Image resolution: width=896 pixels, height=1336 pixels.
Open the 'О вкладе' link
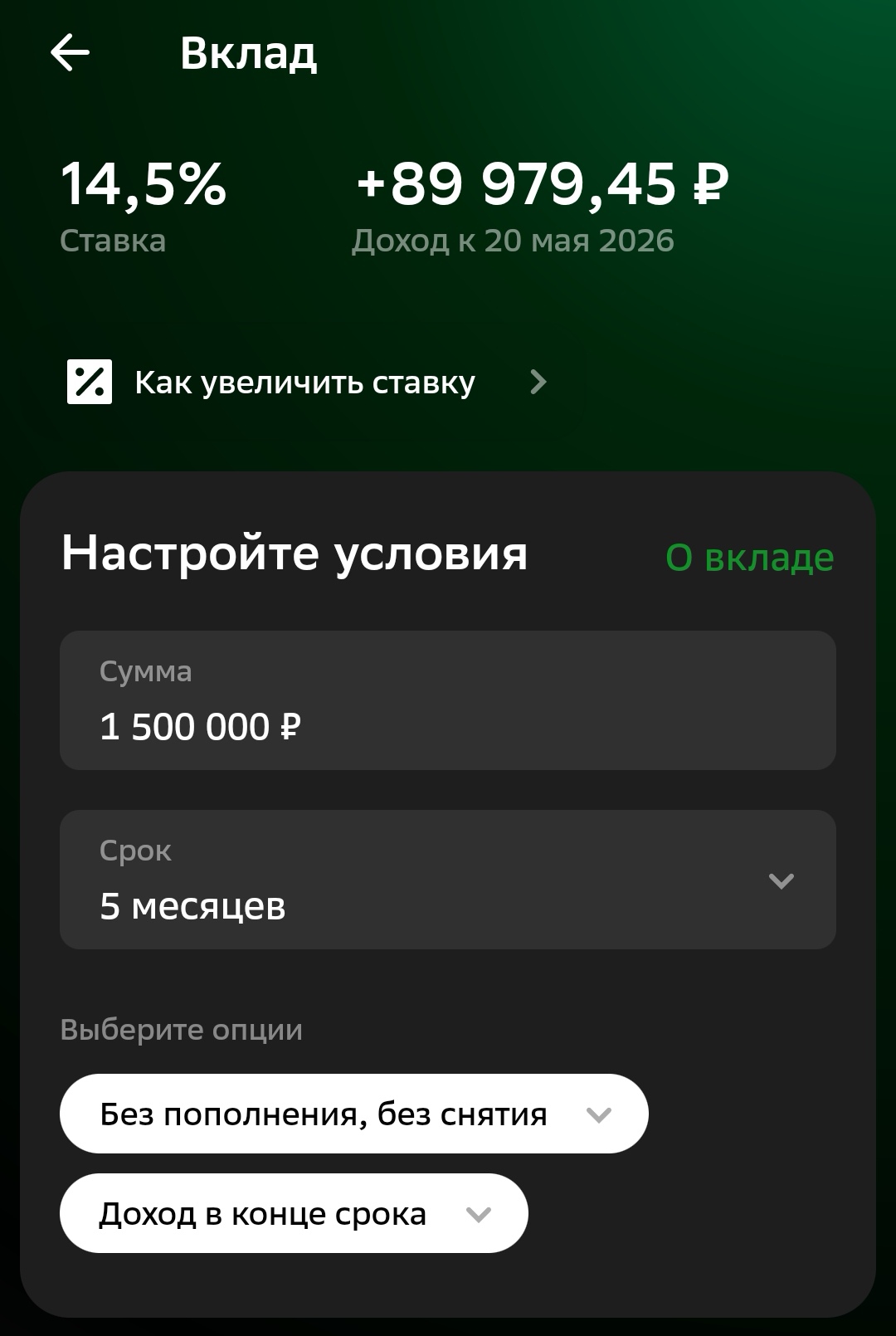[749, 558]
